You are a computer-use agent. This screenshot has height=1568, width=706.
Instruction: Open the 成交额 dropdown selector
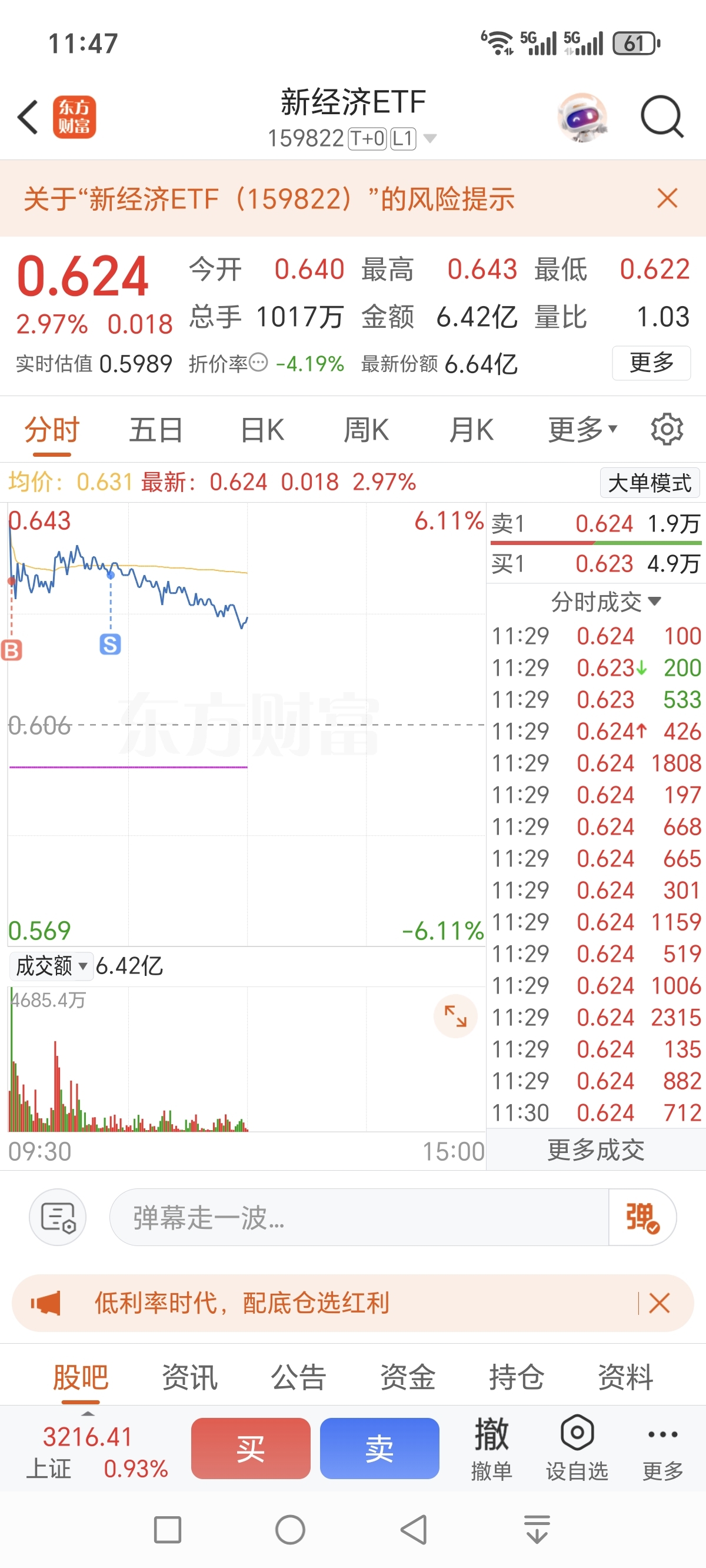51,965
